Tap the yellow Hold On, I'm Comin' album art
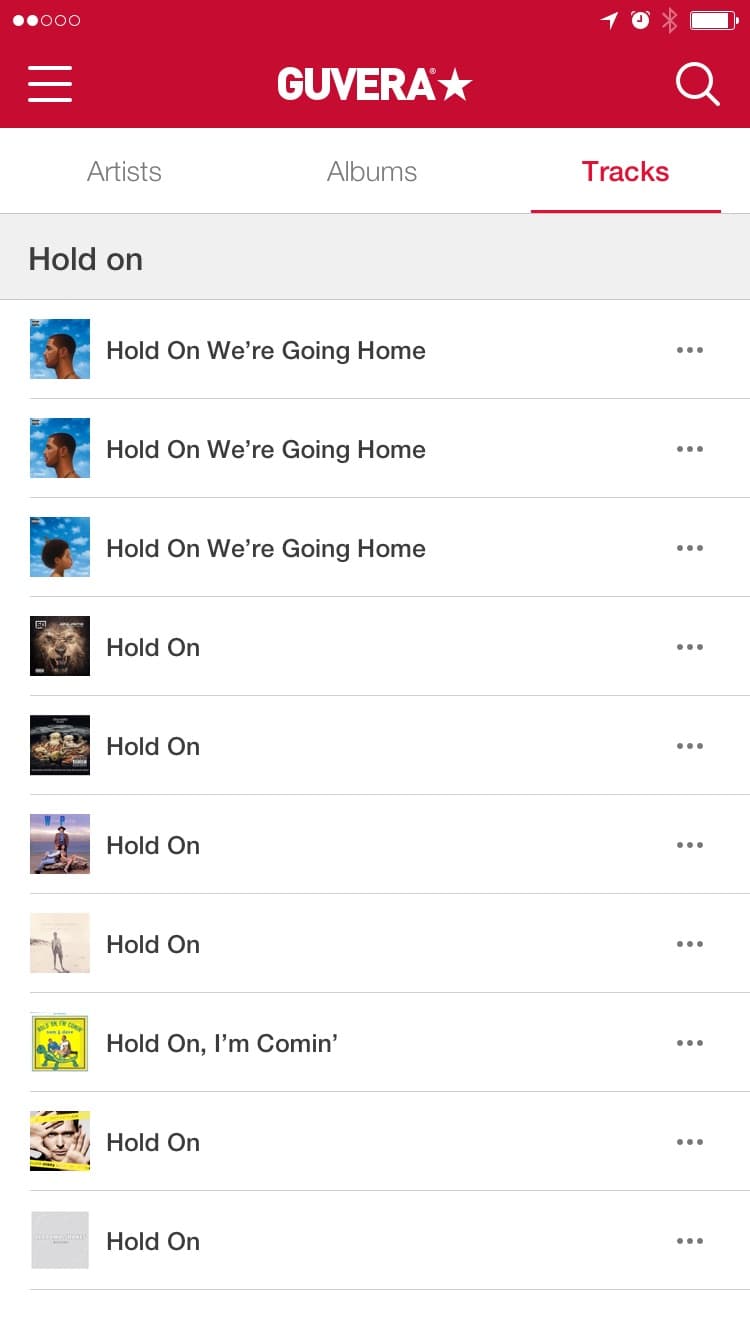Image resolution: width=750 pixels, height=1334 pixels. (x=59, y=1042)
